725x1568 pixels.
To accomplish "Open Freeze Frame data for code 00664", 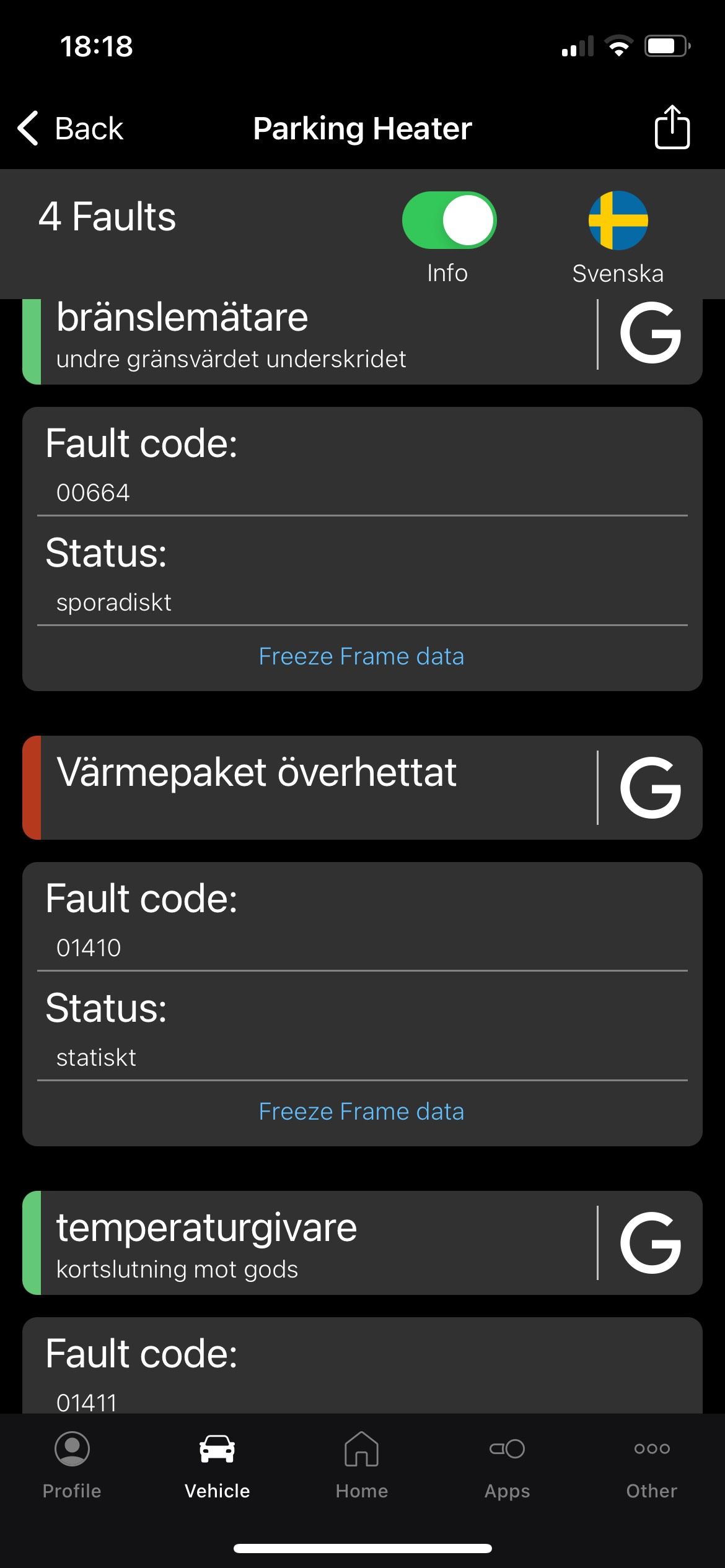I will coord(361,656).
